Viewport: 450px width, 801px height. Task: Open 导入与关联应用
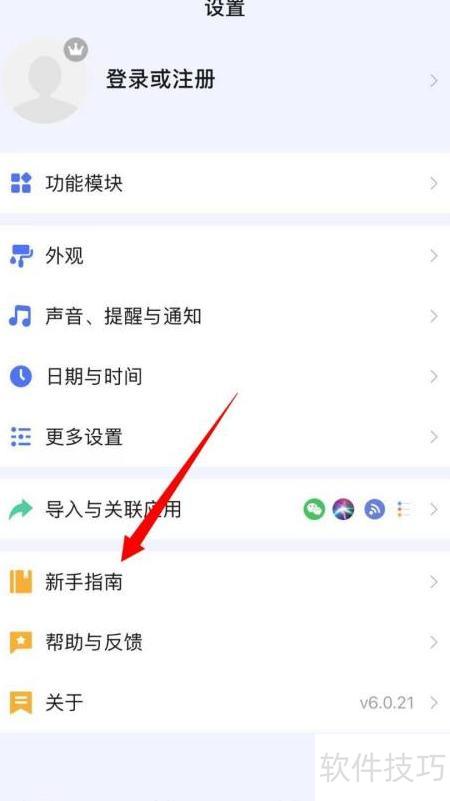[x=225, y=509]
